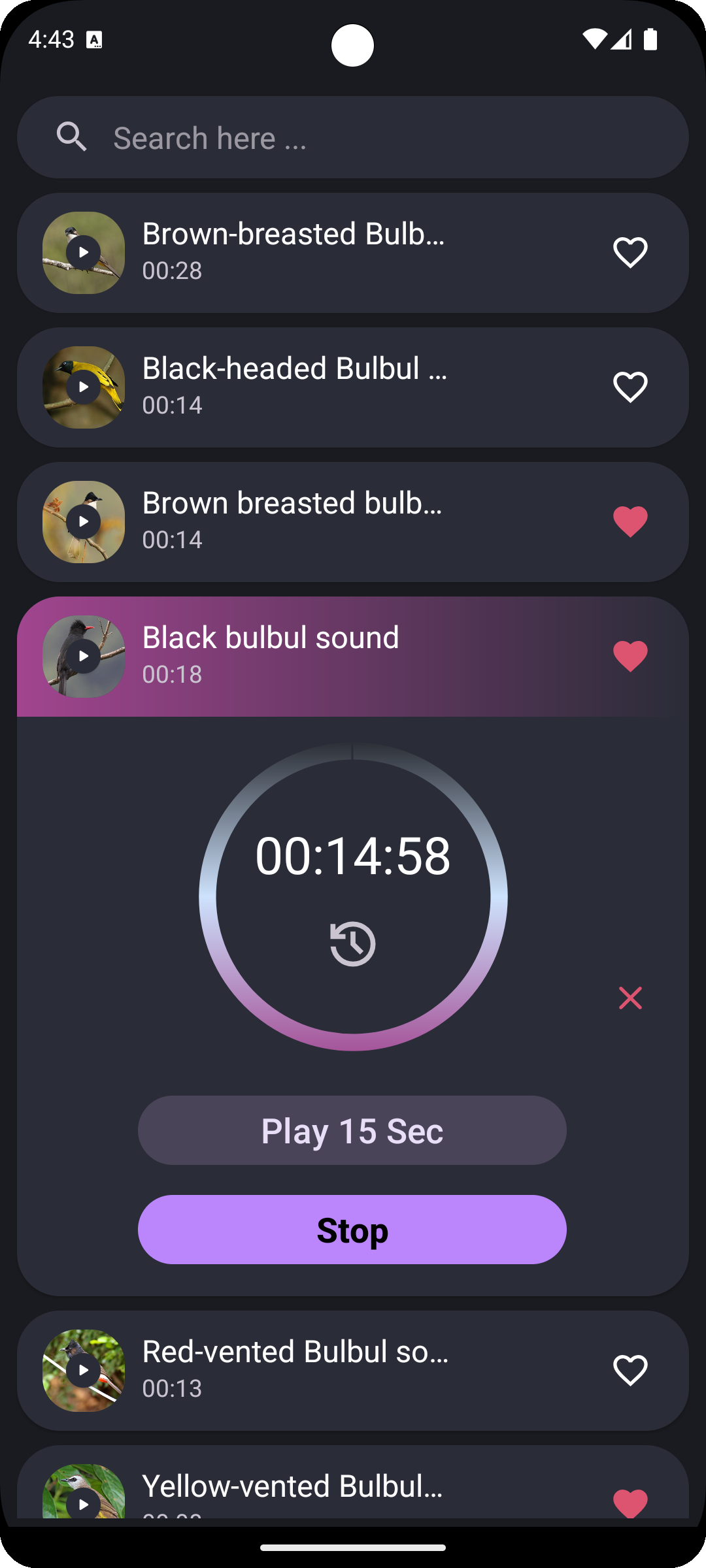Screen dimensions: 706x1568
Task: Add Black-headed Bulbul to favorites
Action: point(630,387)
